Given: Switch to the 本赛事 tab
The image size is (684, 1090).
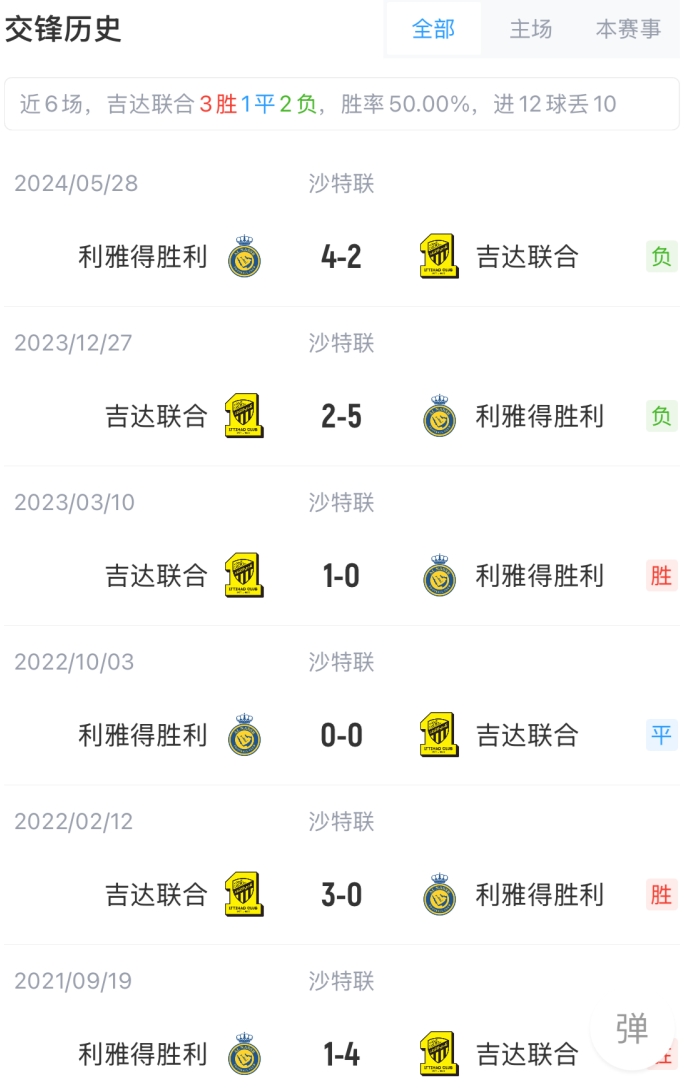Looking at the screenshot, I should (628, 30).
